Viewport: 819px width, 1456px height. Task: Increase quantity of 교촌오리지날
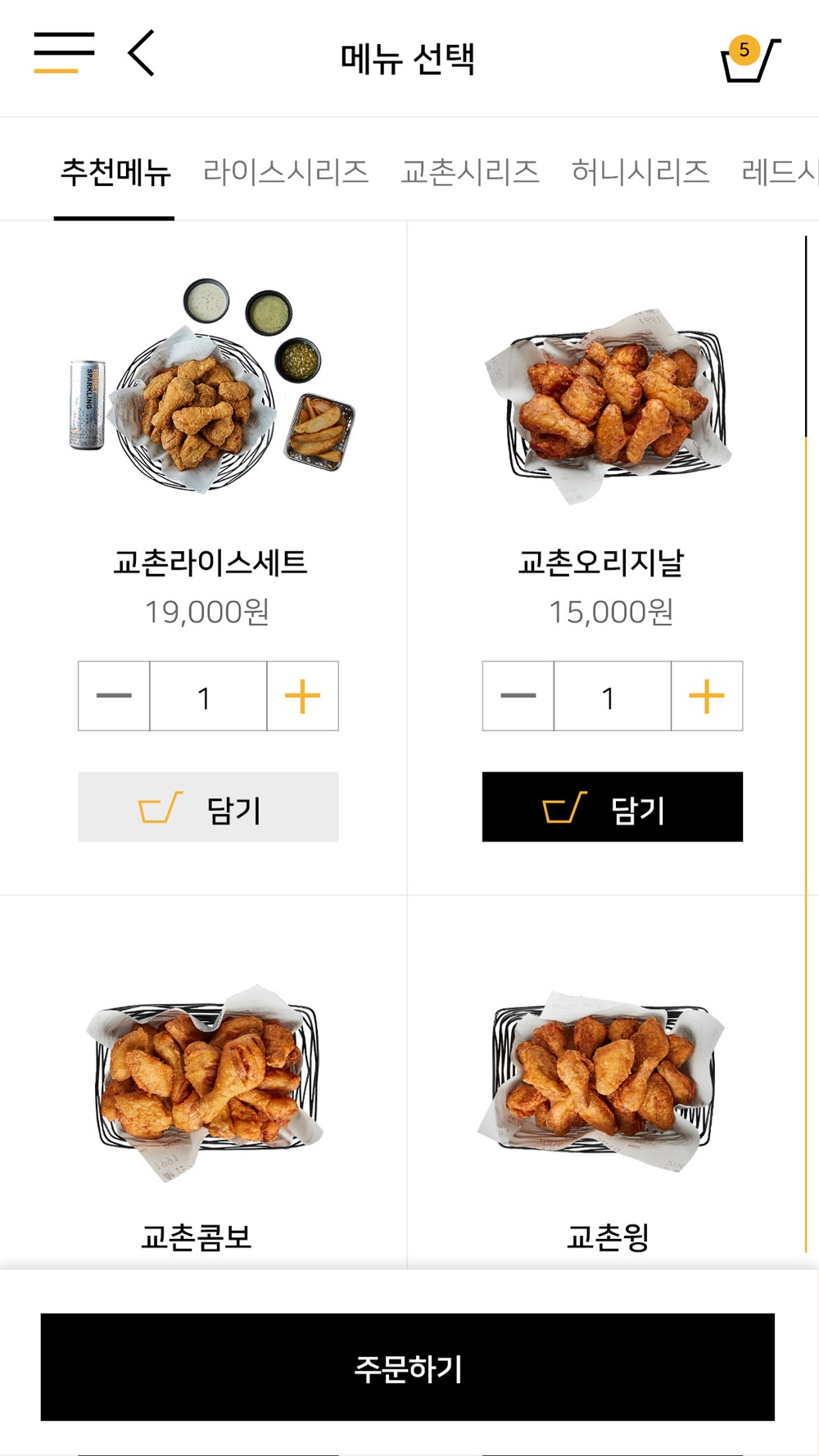click(706, 696)
